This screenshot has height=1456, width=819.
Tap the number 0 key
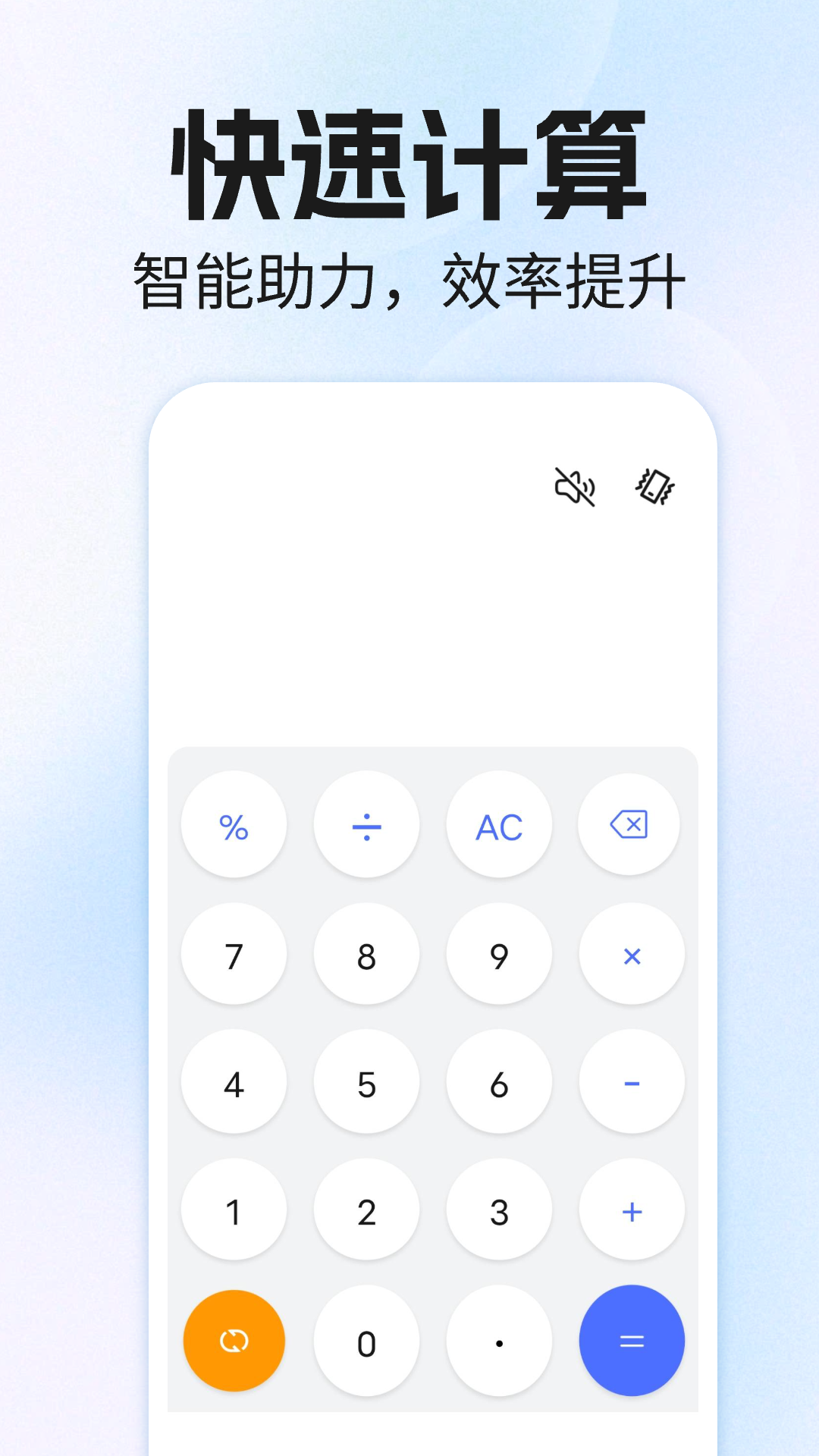367,1341
